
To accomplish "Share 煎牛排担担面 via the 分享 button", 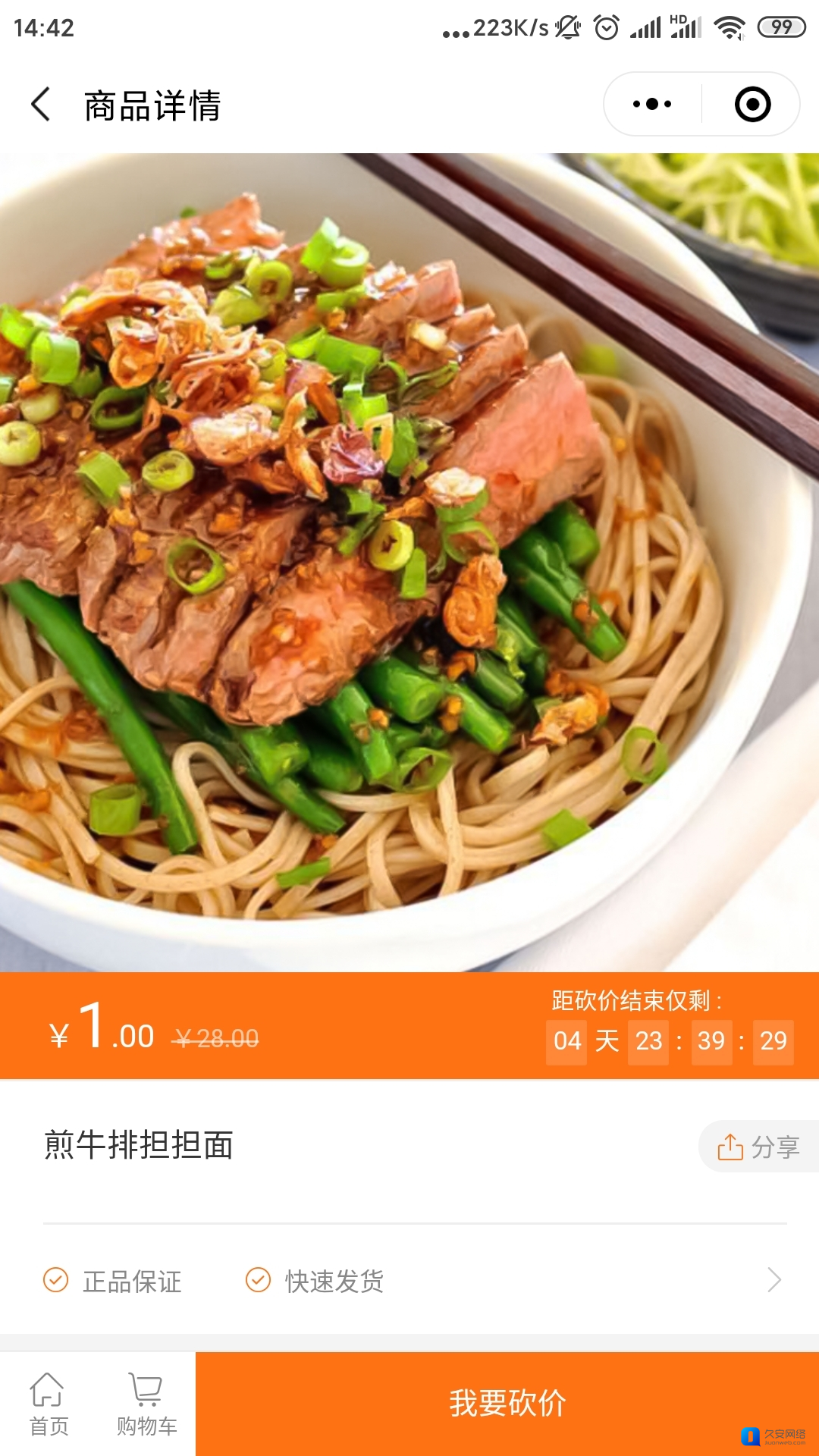I will [x=759, y=1147].
